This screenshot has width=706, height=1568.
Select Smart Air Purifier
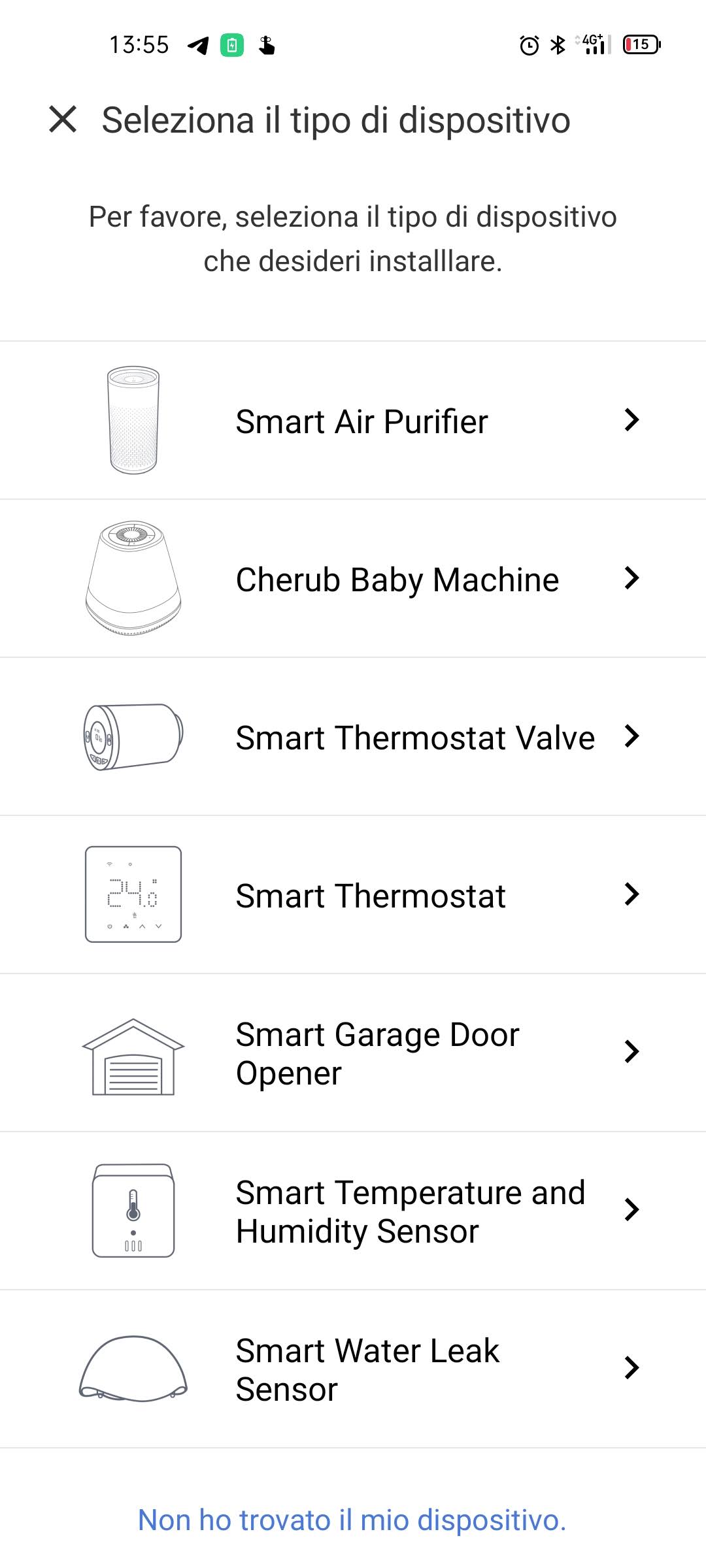coord(361,421)
